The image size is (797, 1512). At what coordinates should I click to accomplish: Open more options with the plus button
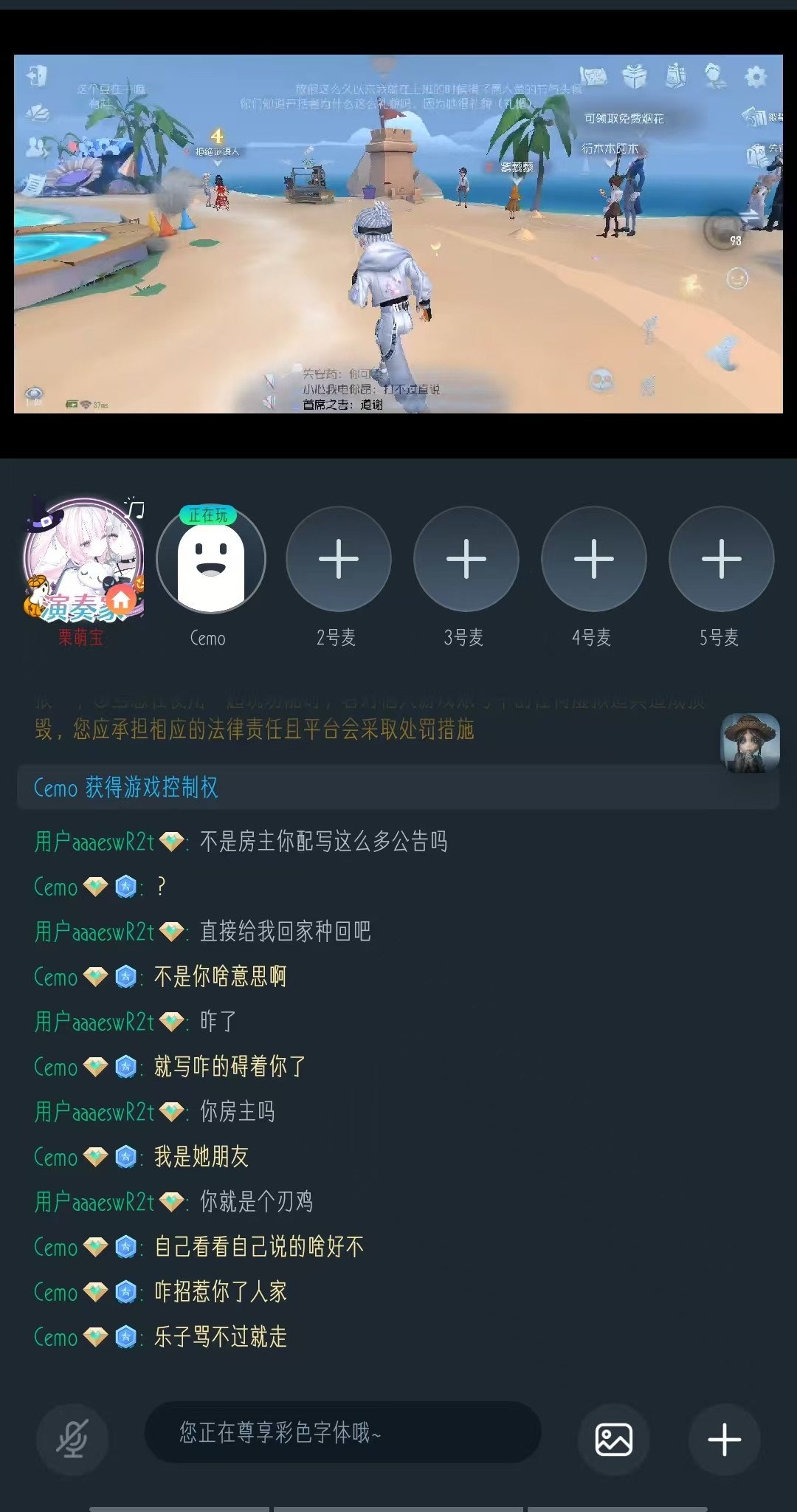click(724, 1439)
